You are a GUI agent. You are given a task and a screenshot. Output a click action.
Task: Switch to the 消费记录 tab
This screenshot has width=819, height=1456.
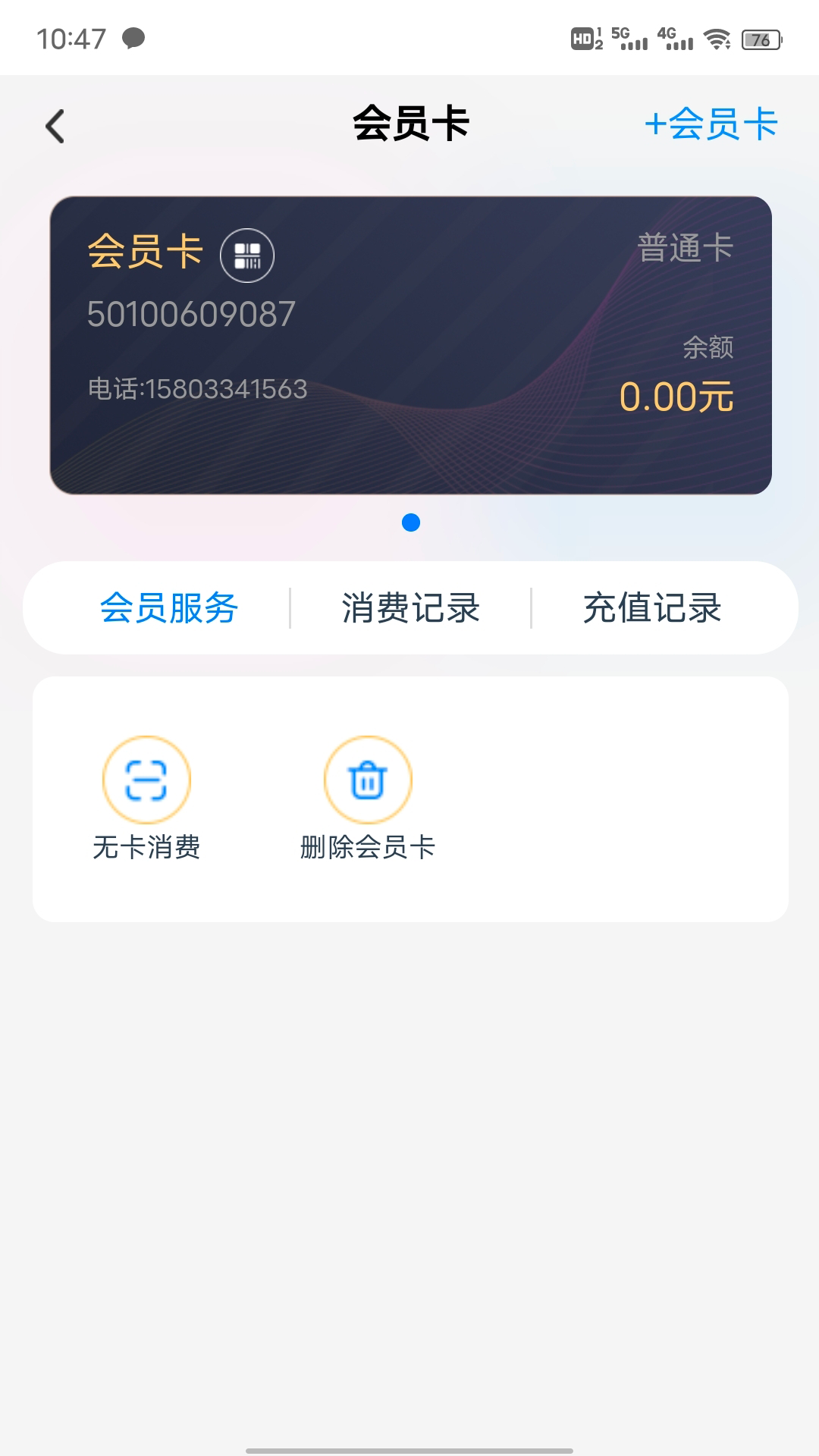[x=411, y=607]
